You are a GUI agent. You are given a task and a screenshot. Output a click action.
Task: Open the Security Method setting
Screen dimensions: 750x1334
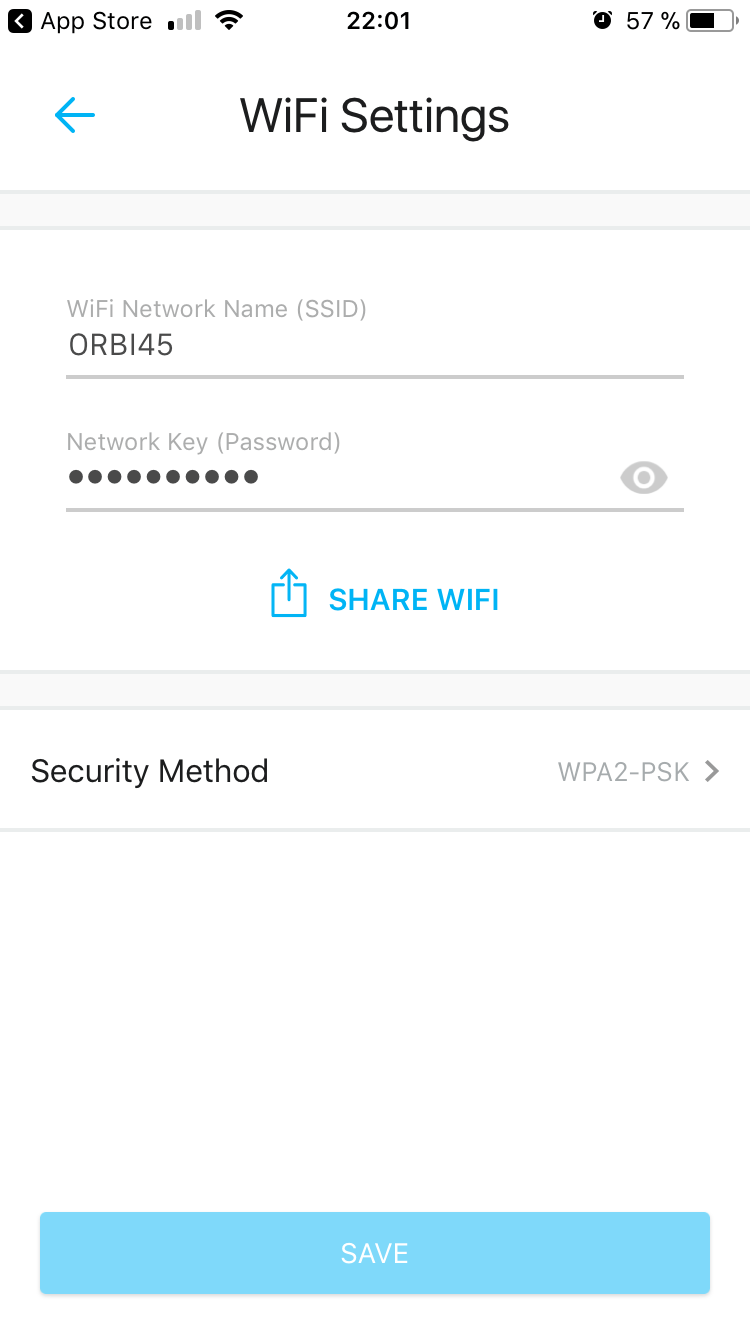click(375, 771)
